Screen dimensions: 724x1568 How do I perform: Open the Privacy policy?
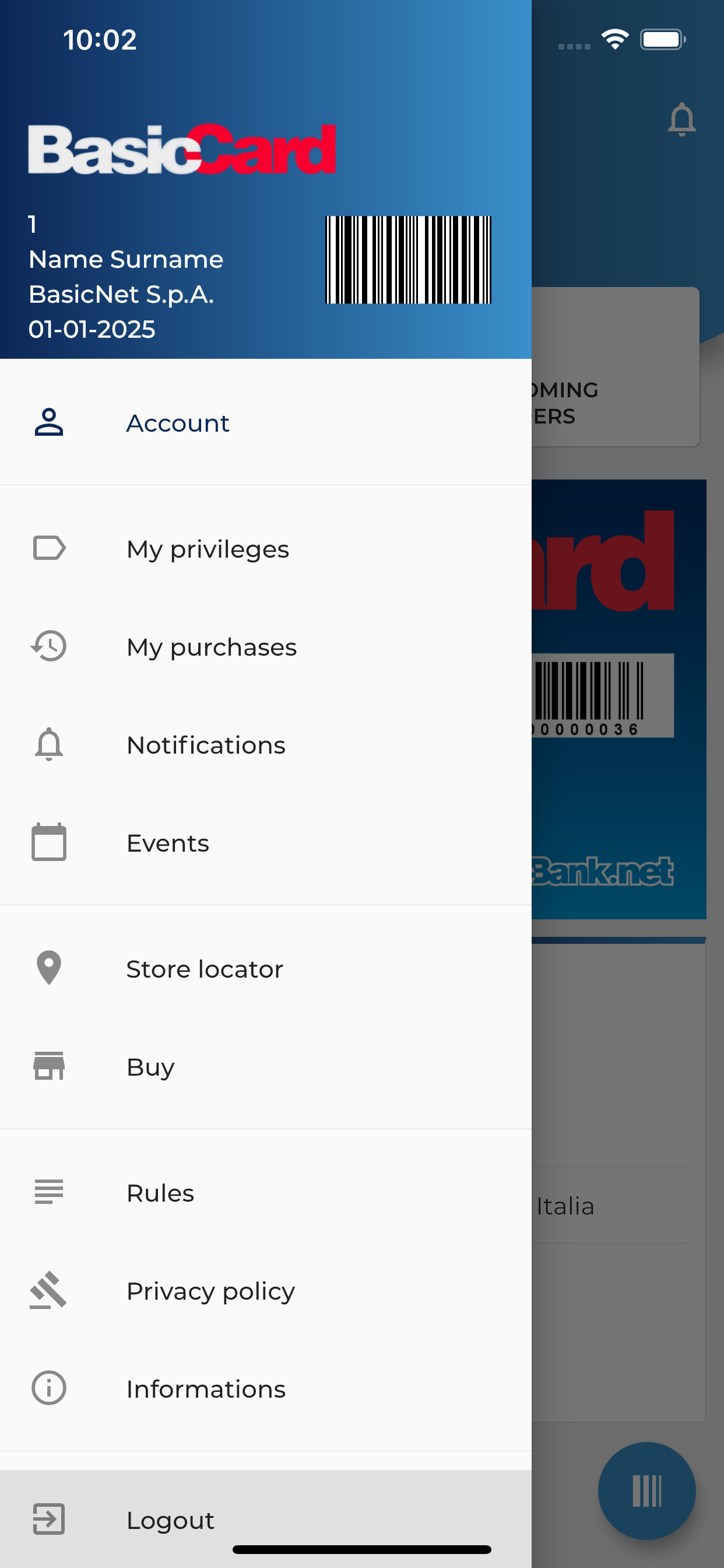coord(210,1291)
